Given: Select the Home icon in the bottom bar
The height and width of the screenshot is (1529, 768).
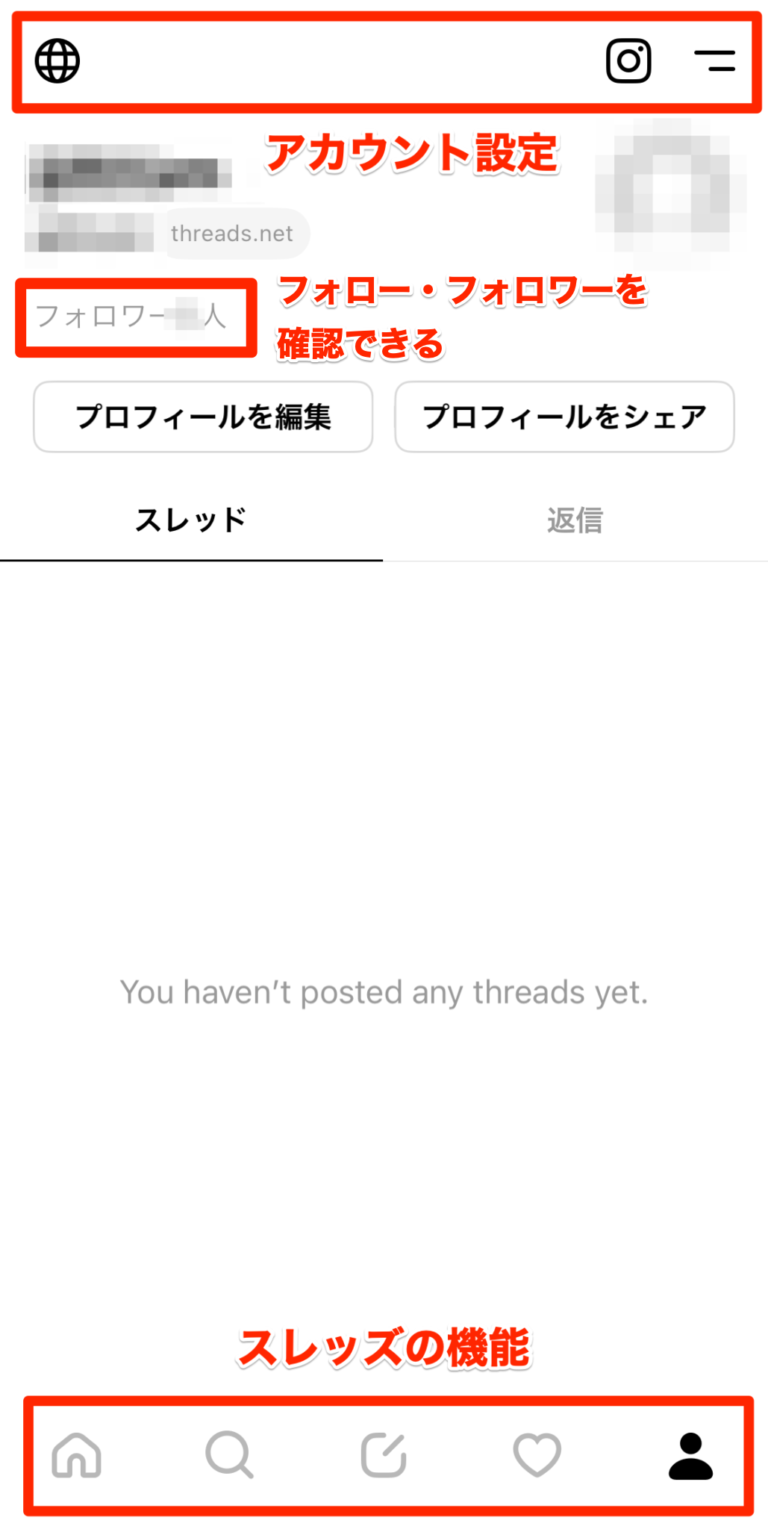Looking at the screenshot, I should (x=77, y=1456).
